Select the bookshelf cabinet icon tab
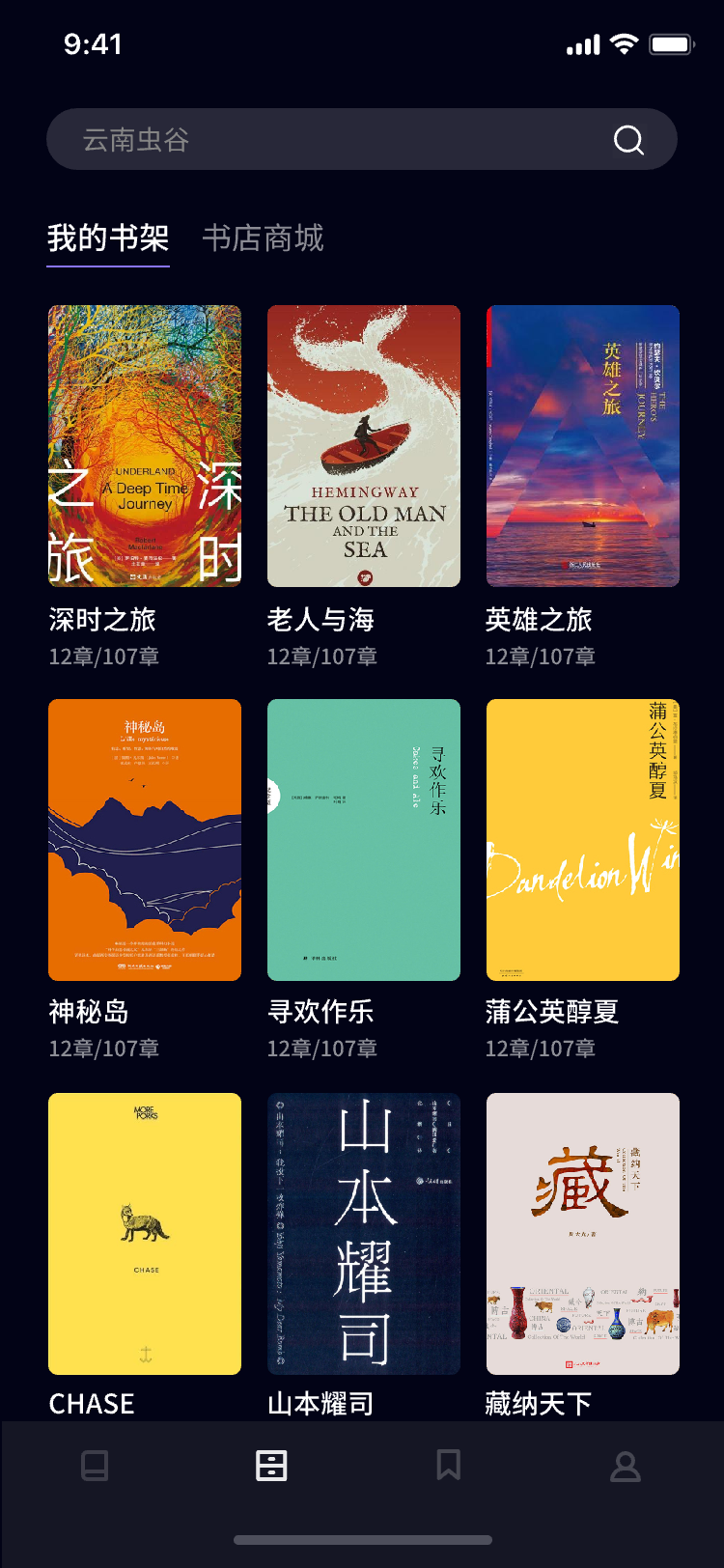Viewport: 724px width, 1568px height. click(x=271, y=1466)
